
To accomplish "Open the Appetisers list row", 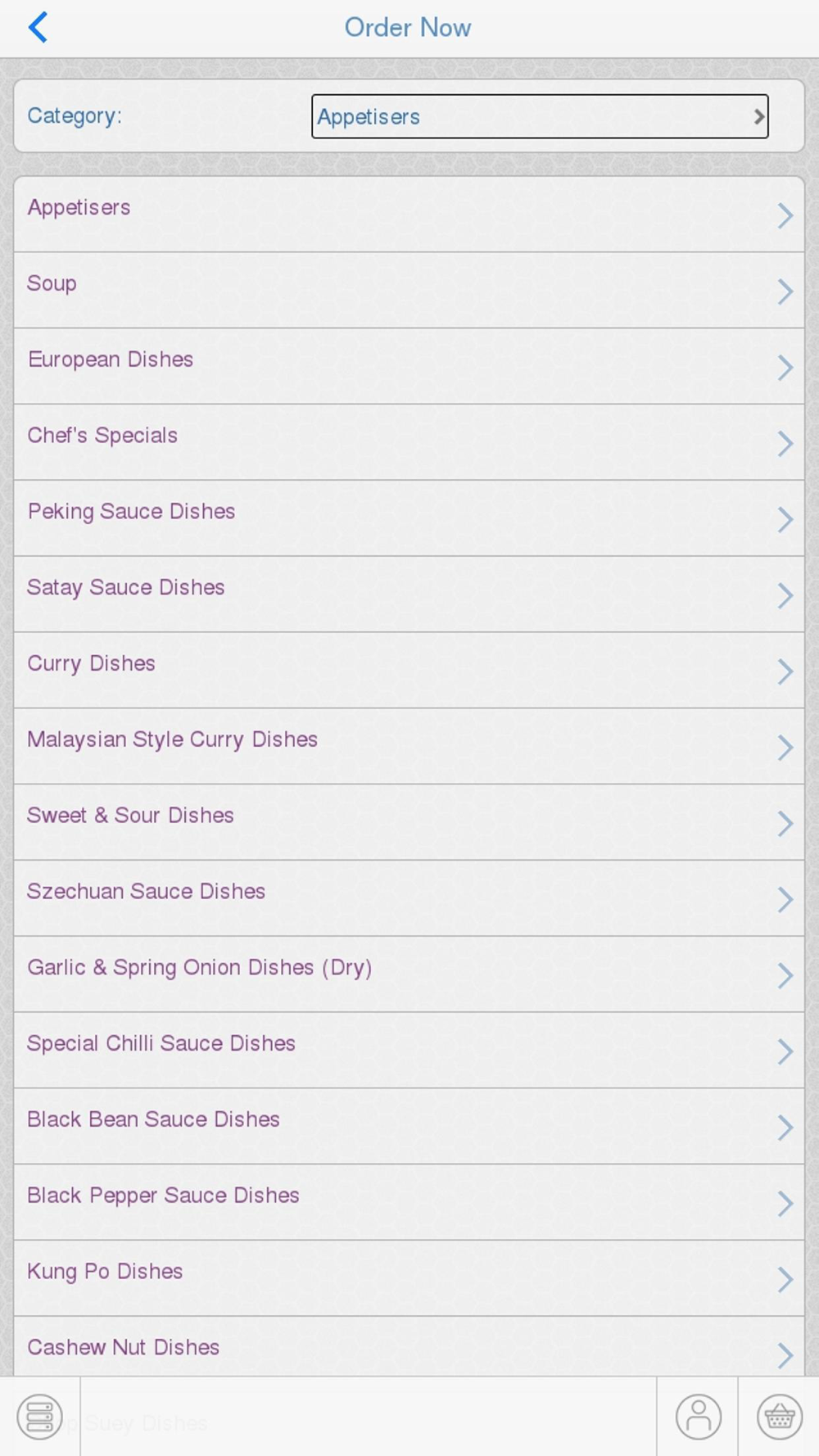I will click(409, 215).
